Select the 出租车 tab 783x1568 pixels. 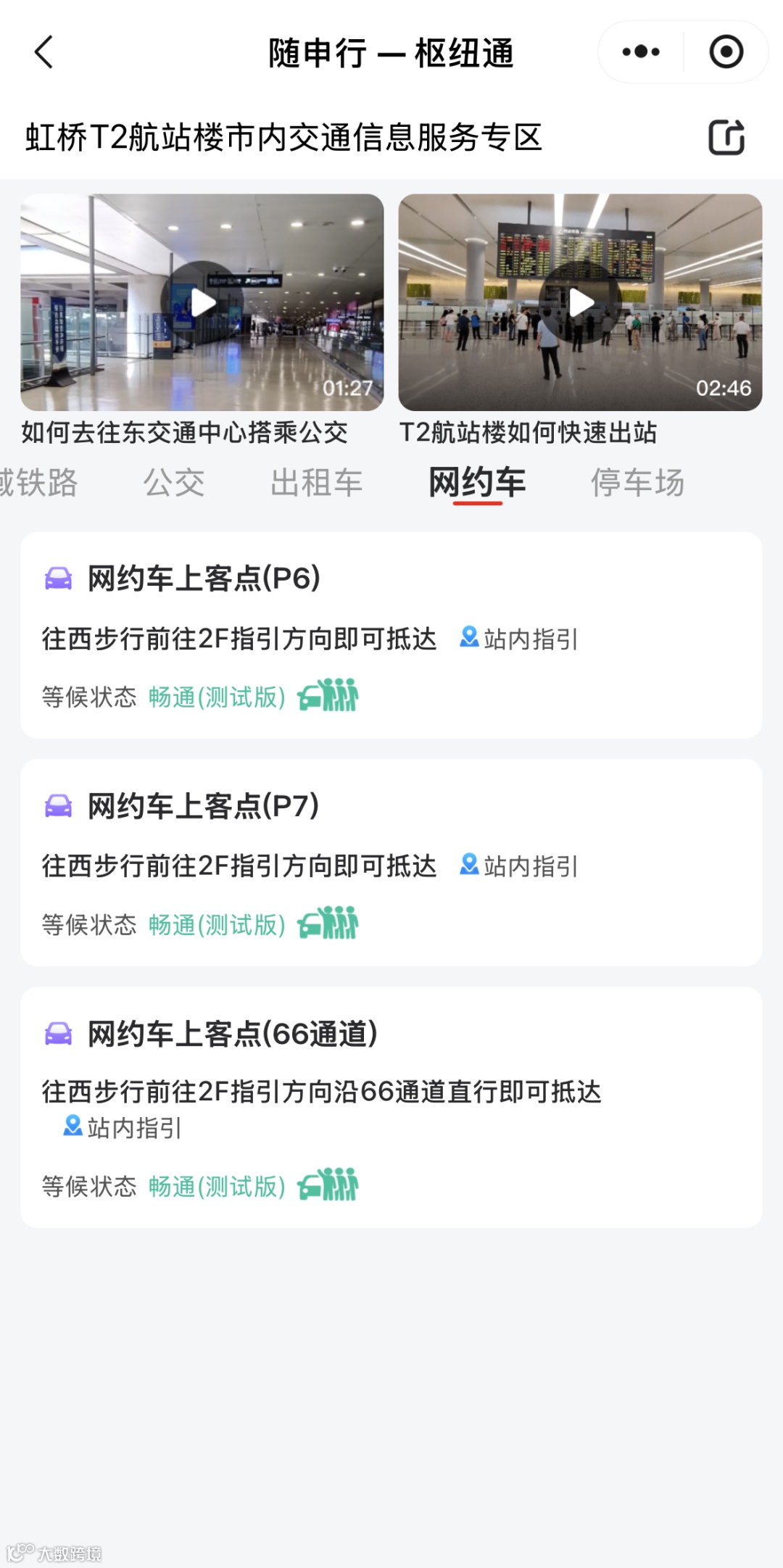click(316, 483)
